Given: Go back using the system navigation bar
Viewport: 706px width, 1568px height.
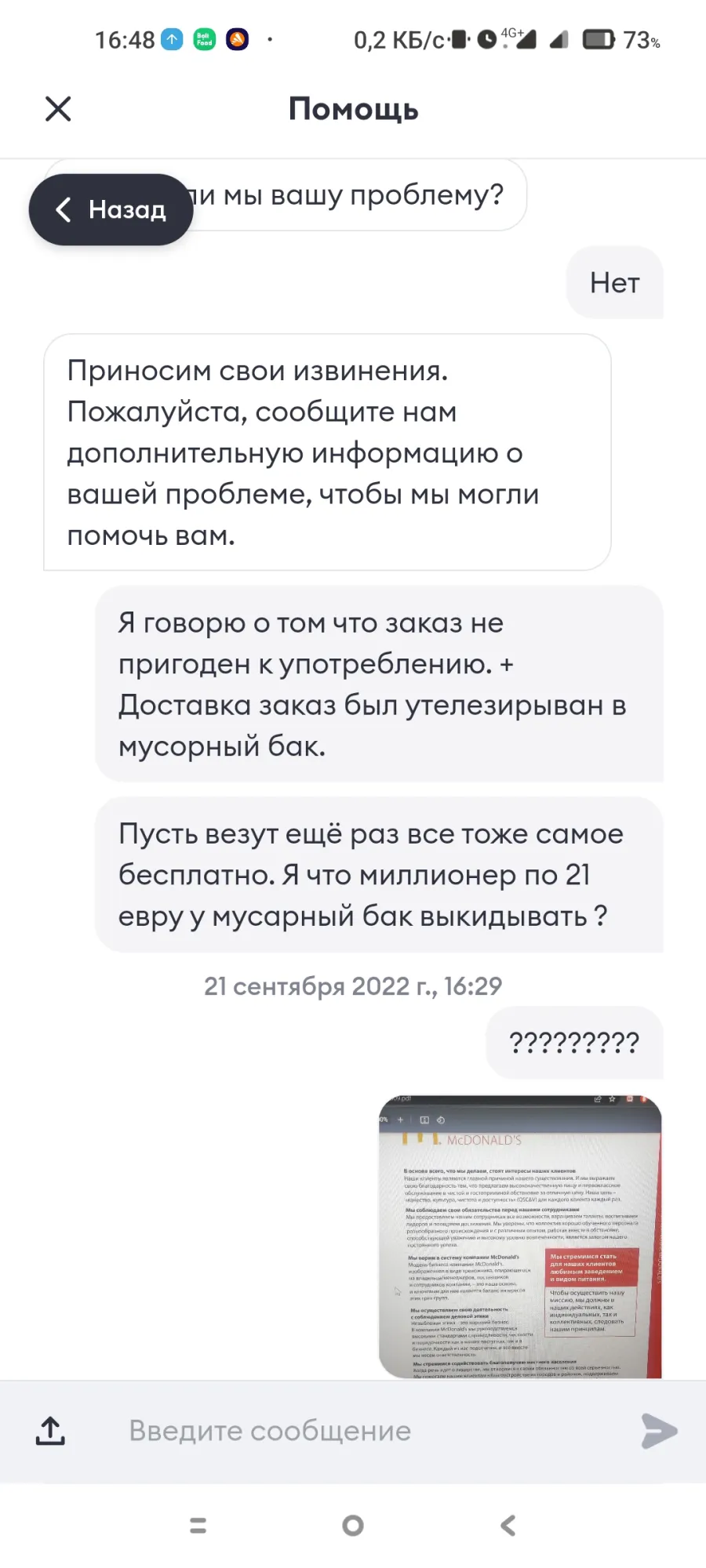Looking at the screenshot, I should [x=508, y=1525].
